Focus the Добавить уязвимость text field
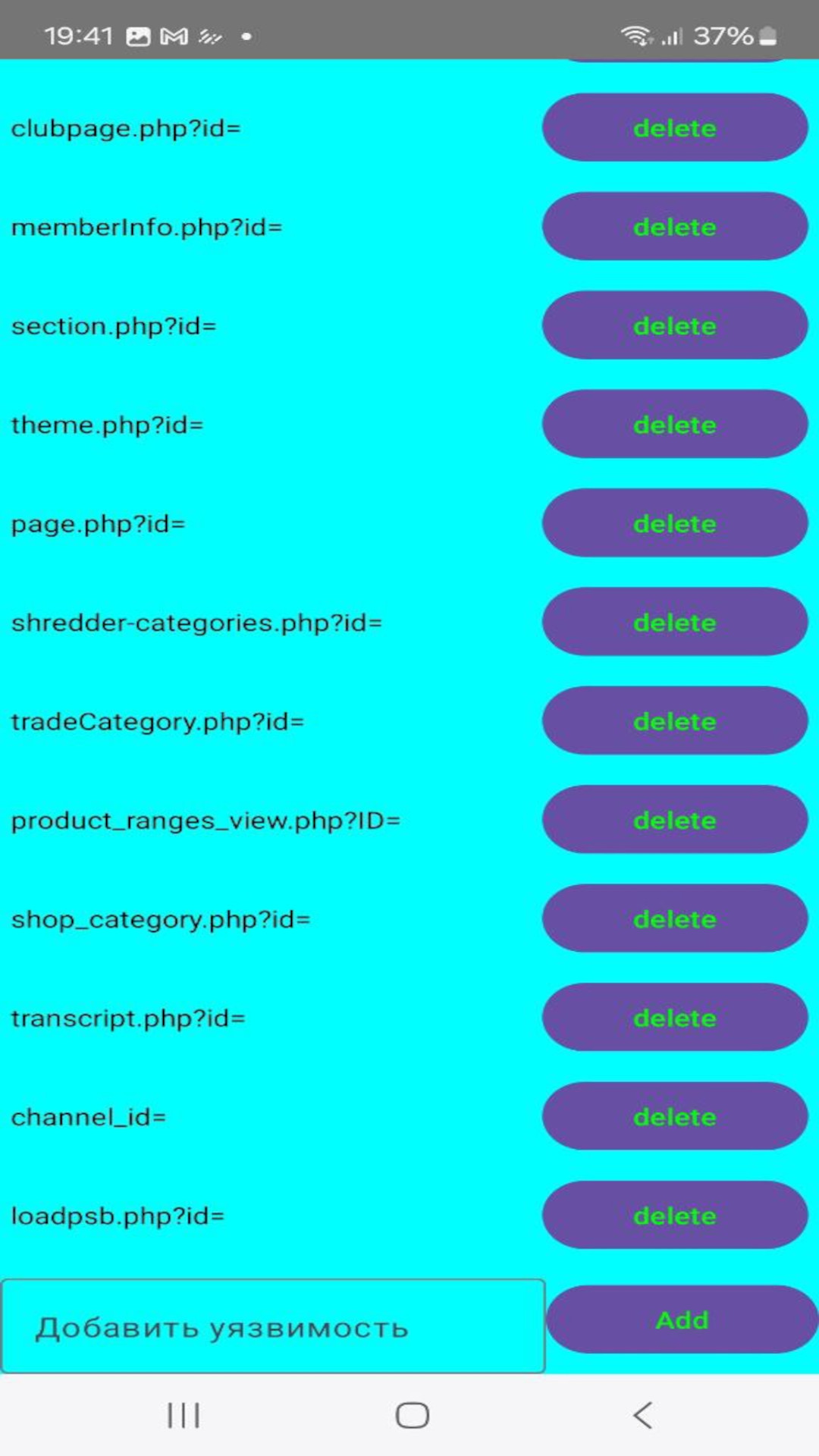Viewport: 819px width, 1456px height. point(273,1327)
